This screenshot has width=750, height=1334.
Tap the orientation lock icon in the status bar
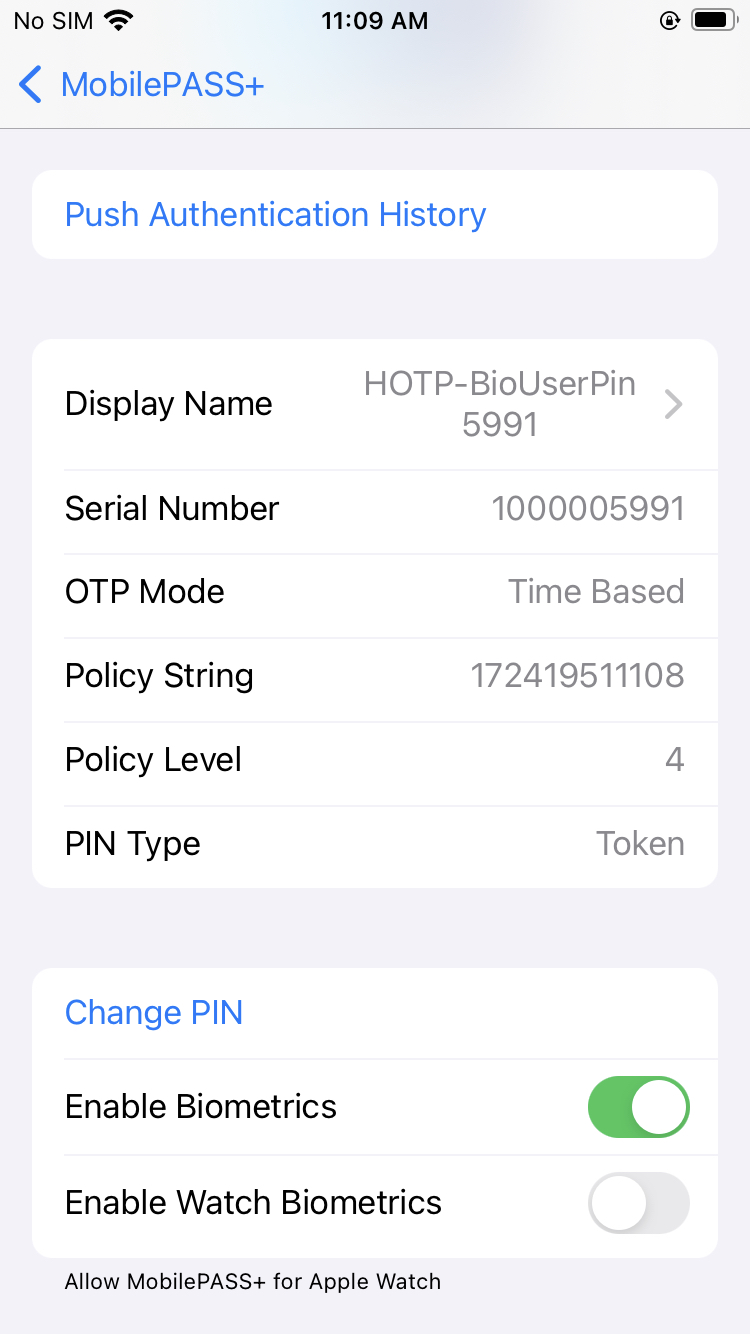669,19
